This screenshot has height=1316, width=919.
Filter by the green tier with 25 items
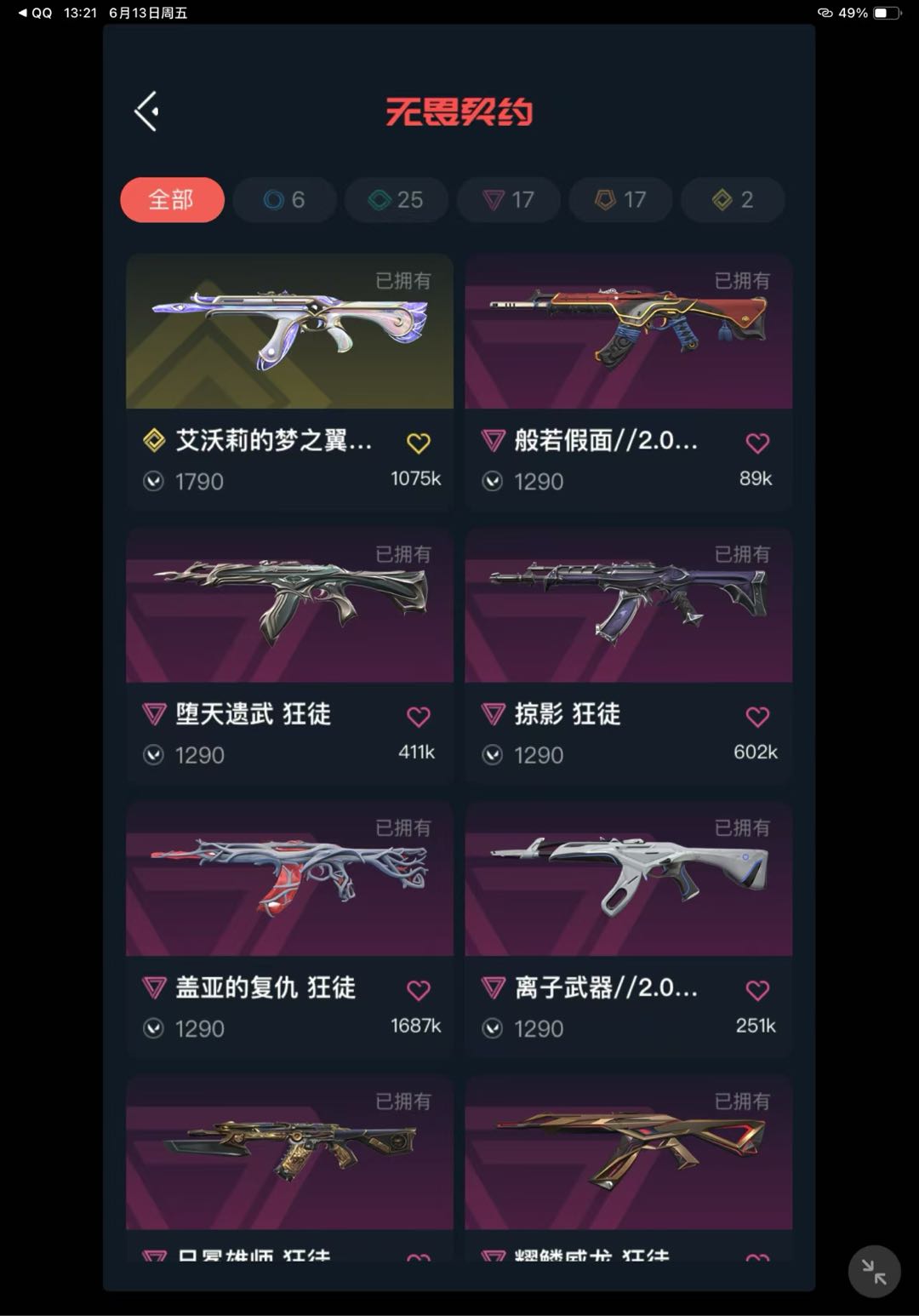click(x=396, y=200)
